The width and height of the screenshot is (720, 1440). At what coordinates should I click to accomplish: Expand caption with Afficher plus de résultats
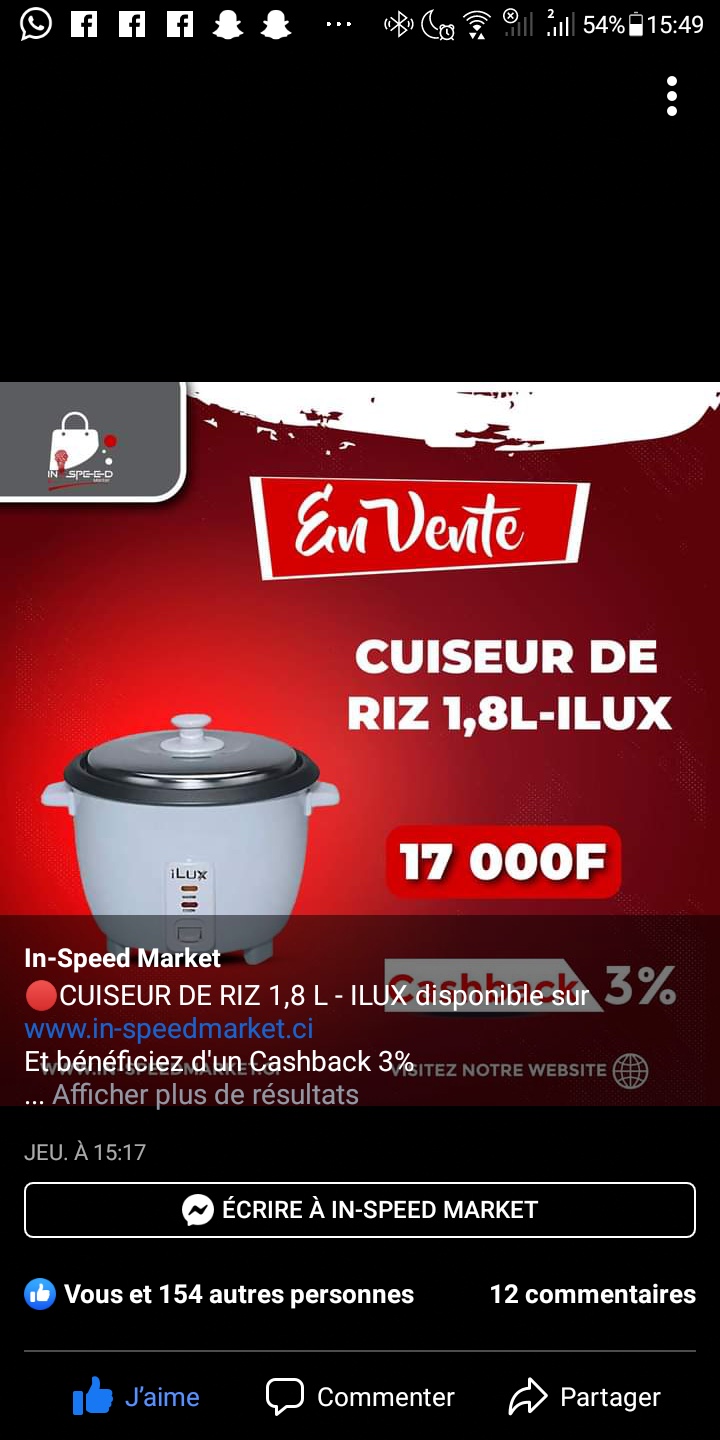tap(205, 1094)
